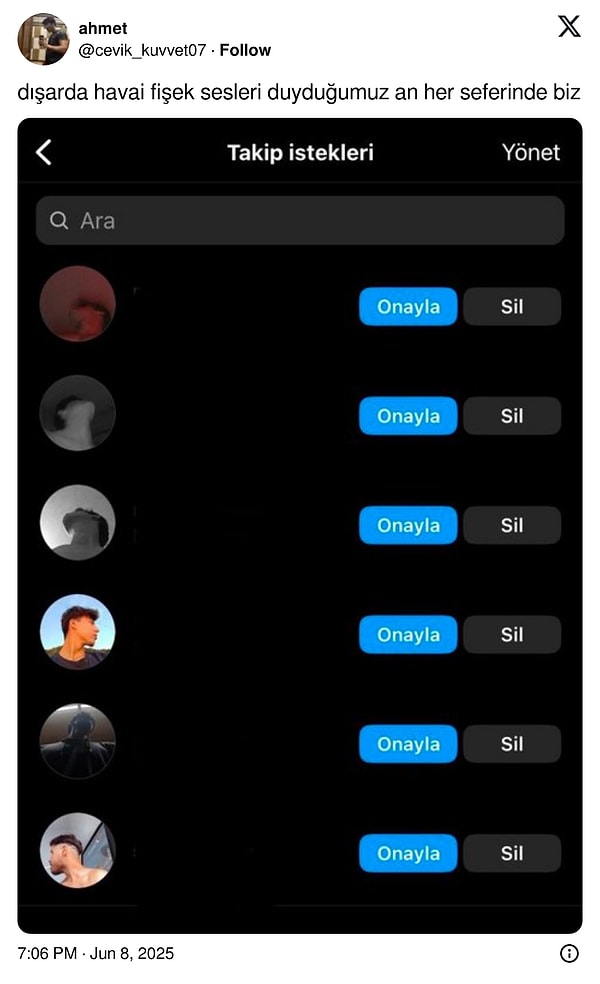Open the attached follow requests image
The image size is (600, 984).
(x=300, y=525)
